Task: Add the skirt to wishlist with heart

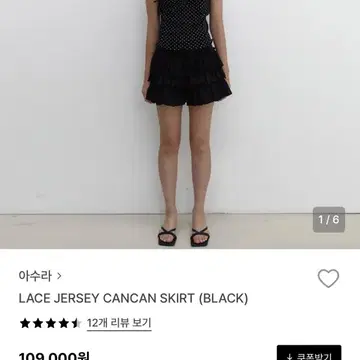Action: (328, 278)
